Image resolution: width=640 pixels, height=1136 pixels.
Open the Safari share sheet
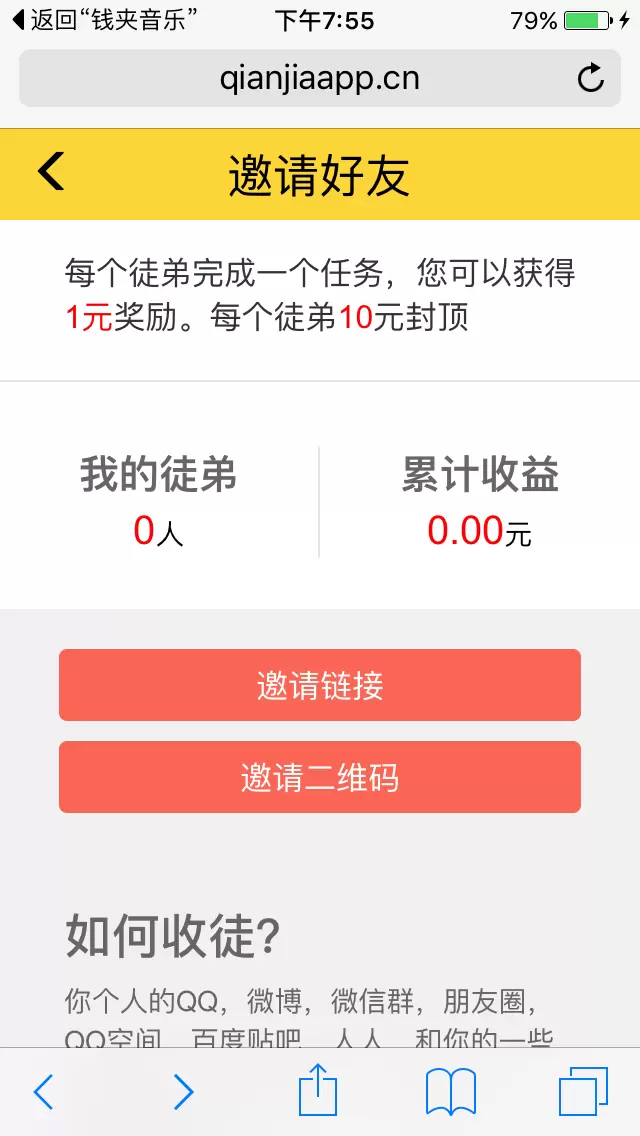click(x=319, y=1090)
